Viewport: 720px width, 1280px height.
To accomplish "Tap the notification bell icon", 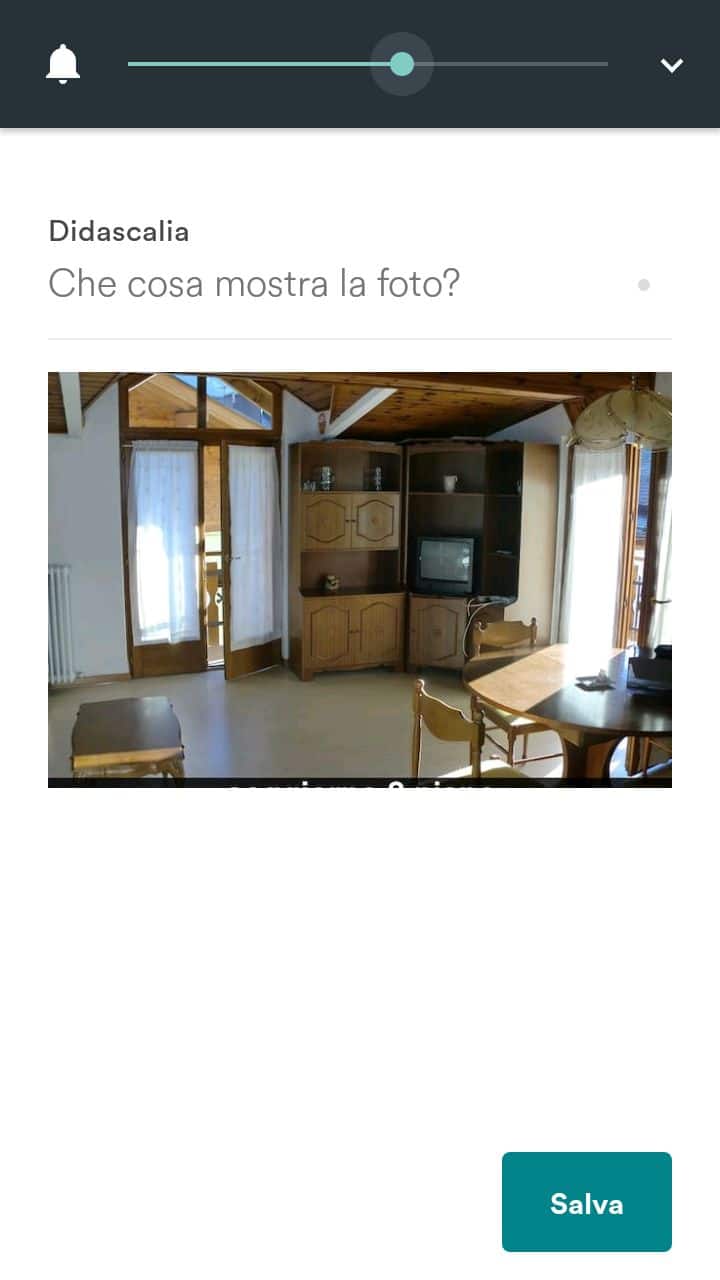I will point(63,64).
